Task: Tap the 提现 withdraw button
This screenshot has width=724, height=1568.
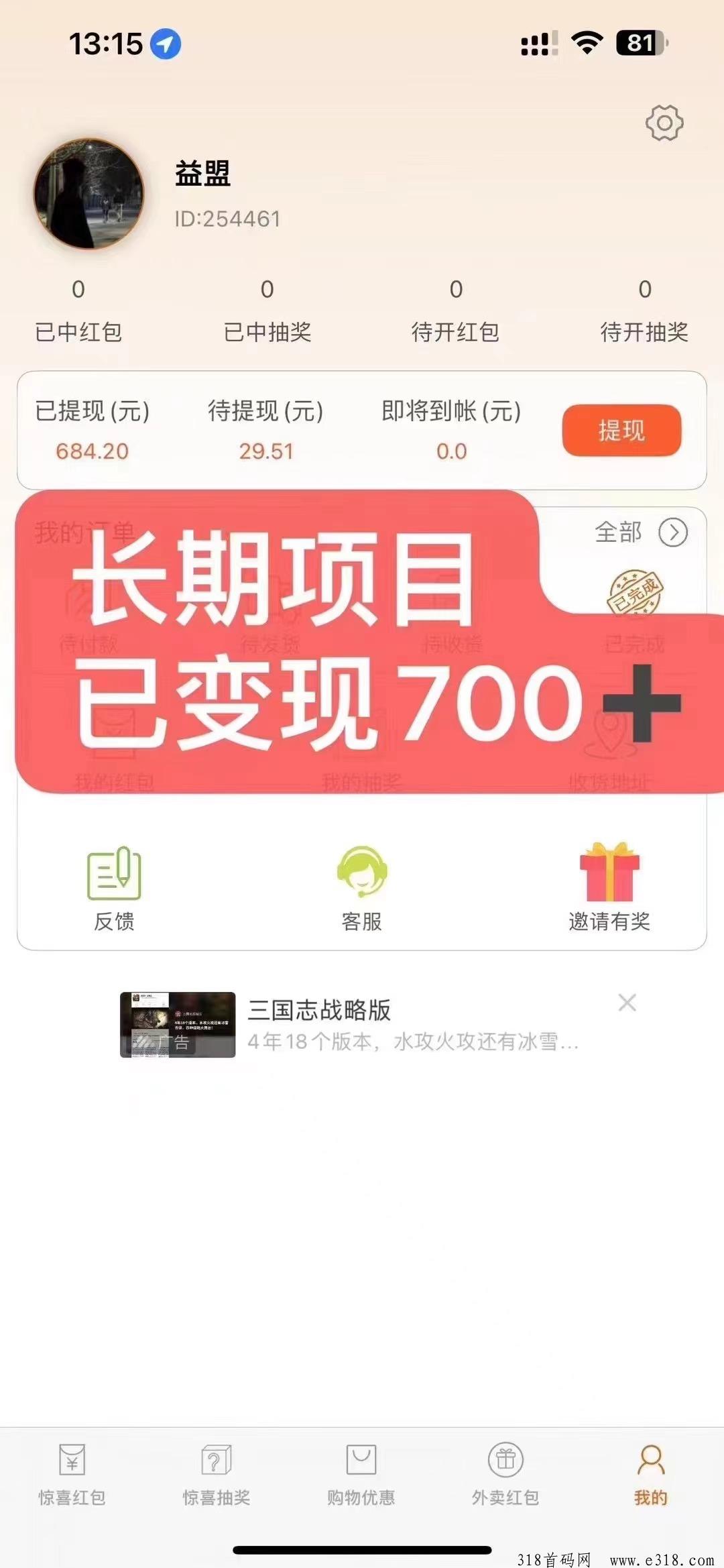Action: (x=621, y=430)
